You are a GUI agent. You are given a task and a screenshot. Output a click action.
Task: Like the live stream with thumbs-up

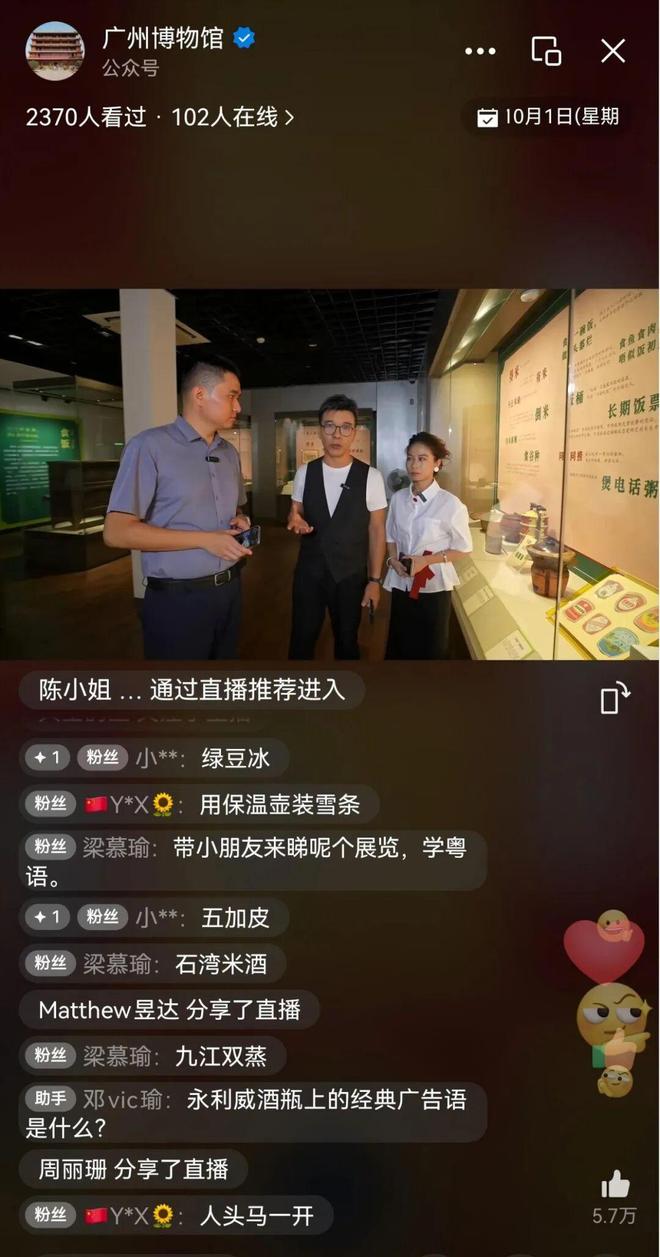[615, 1187]
